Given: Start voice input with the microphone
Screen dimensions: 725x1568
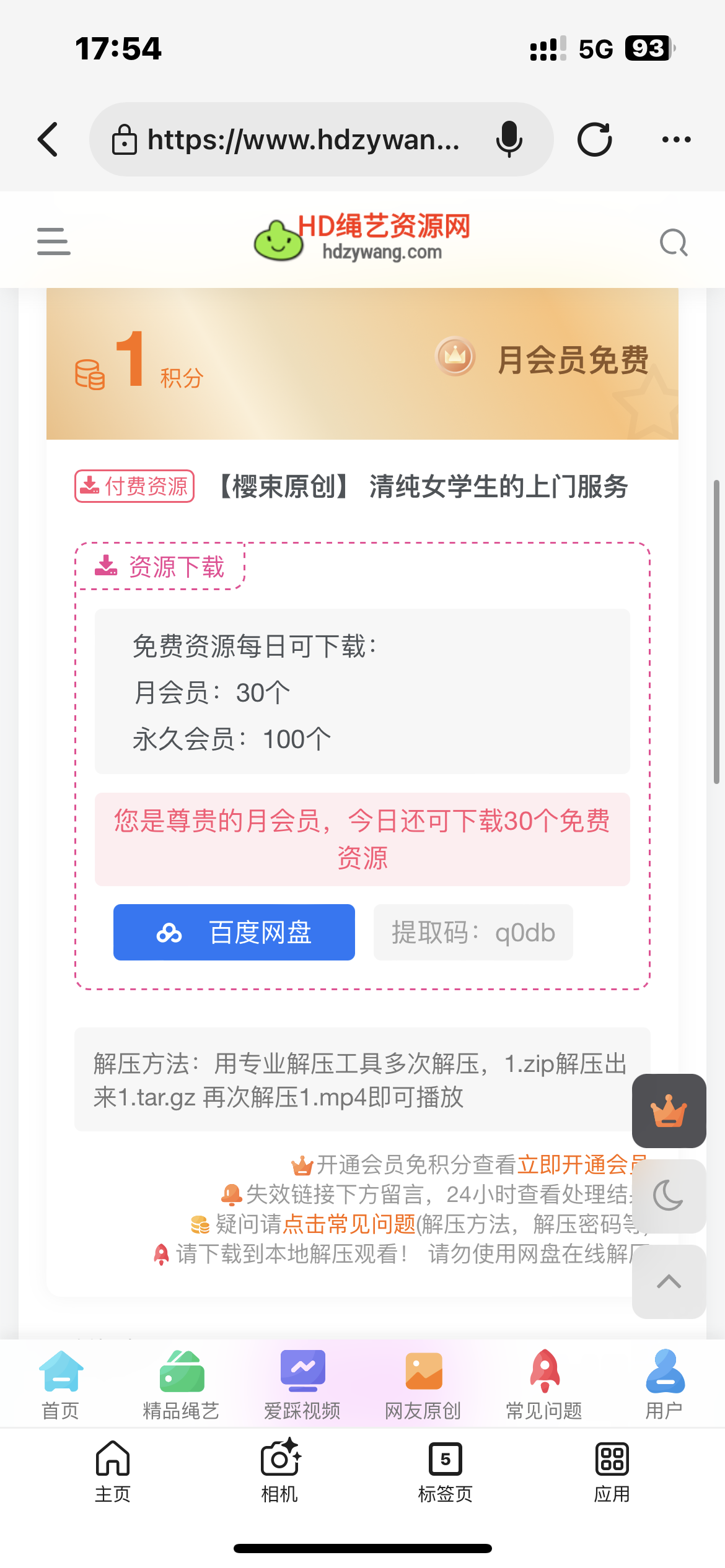Looking at the screenshot, I should (x=509, y=139).
